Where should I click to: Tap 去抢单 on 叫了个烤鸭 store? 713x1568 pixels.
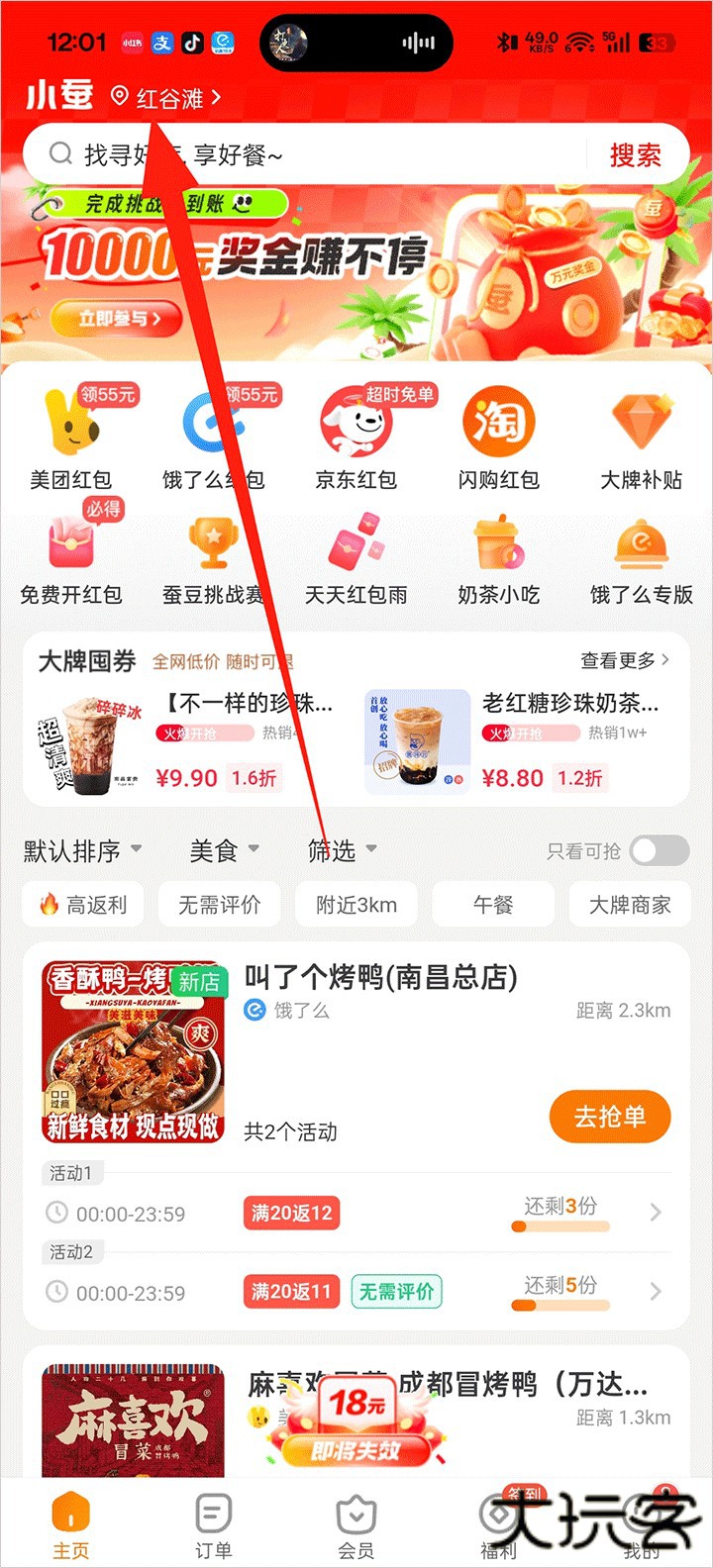610,1116
